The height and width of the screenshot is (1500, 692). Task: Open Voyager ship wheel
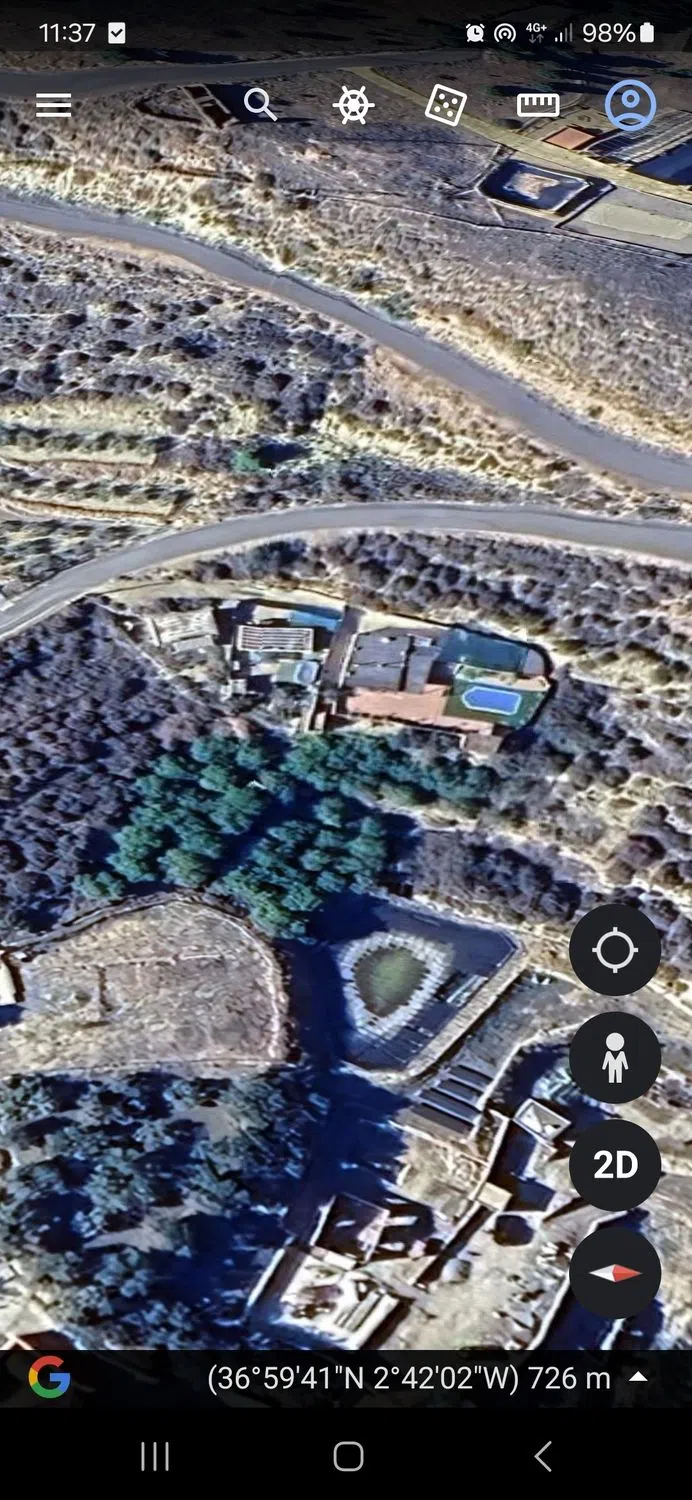(353, 104)
